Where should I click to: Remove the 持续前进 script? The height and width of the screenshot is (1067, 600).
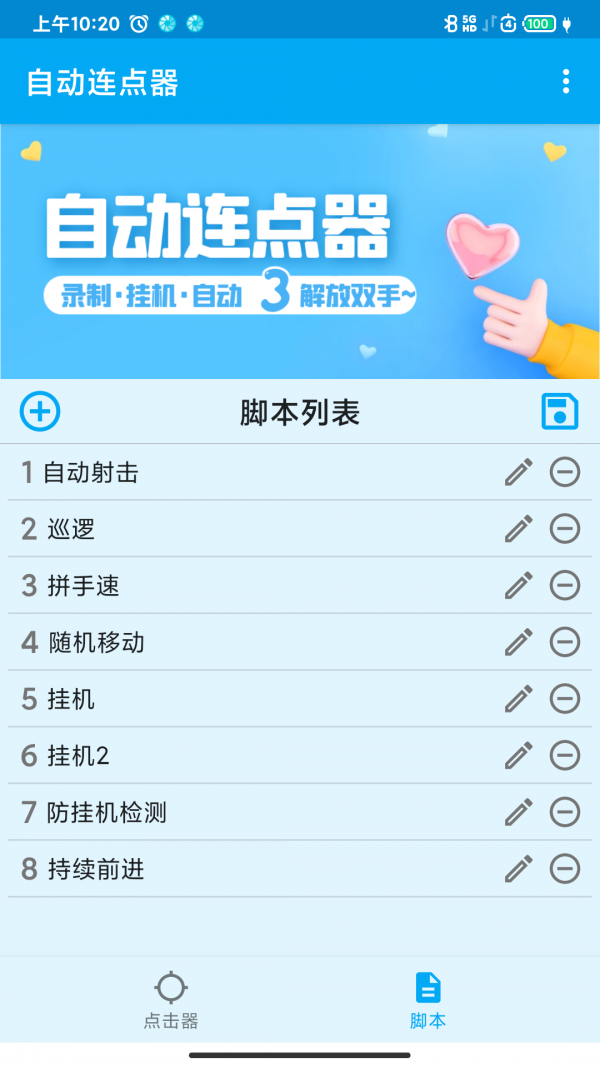(x=565, y=869)
